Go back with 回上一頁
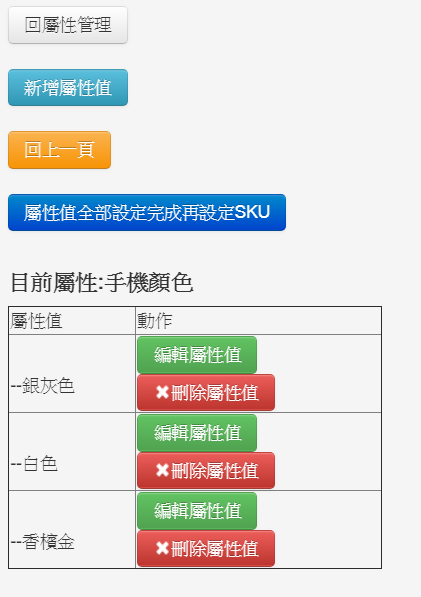This screenshot has height=597, width=421. coord(59,150)
